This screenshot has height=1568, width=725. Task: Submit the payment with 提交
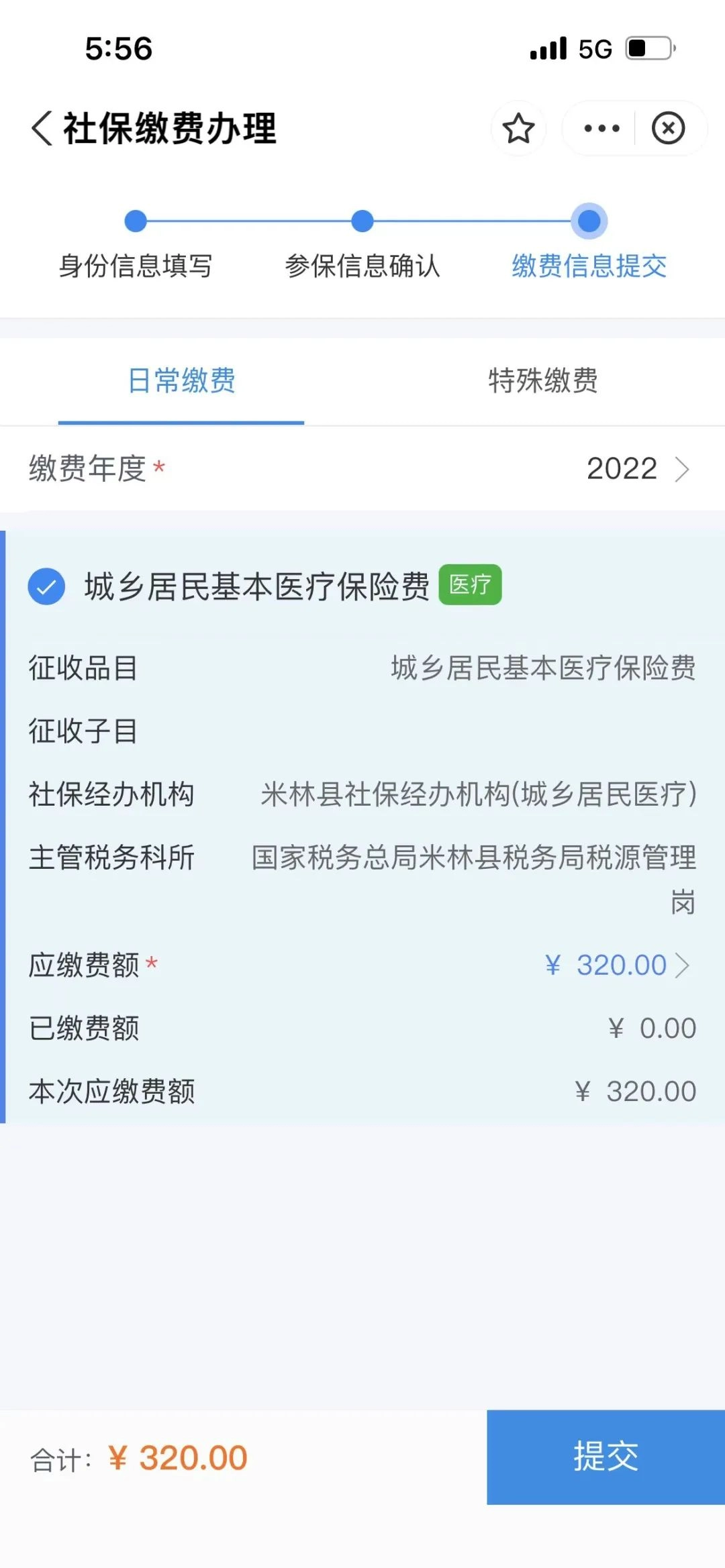tap(606, 1457)
